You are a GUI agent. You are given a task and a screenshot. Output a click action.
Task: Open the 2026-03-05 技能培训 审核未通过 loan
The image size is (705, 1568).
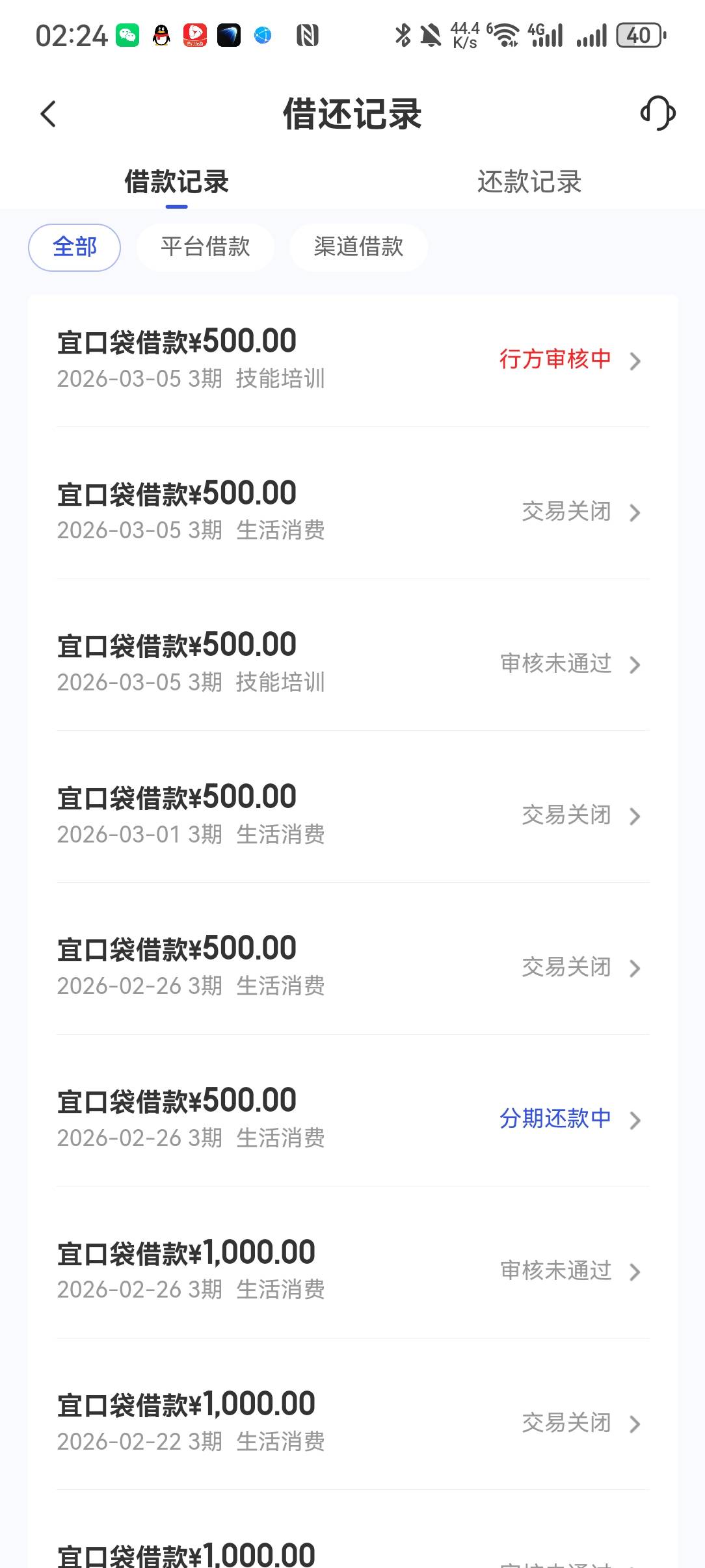(352, 663)
